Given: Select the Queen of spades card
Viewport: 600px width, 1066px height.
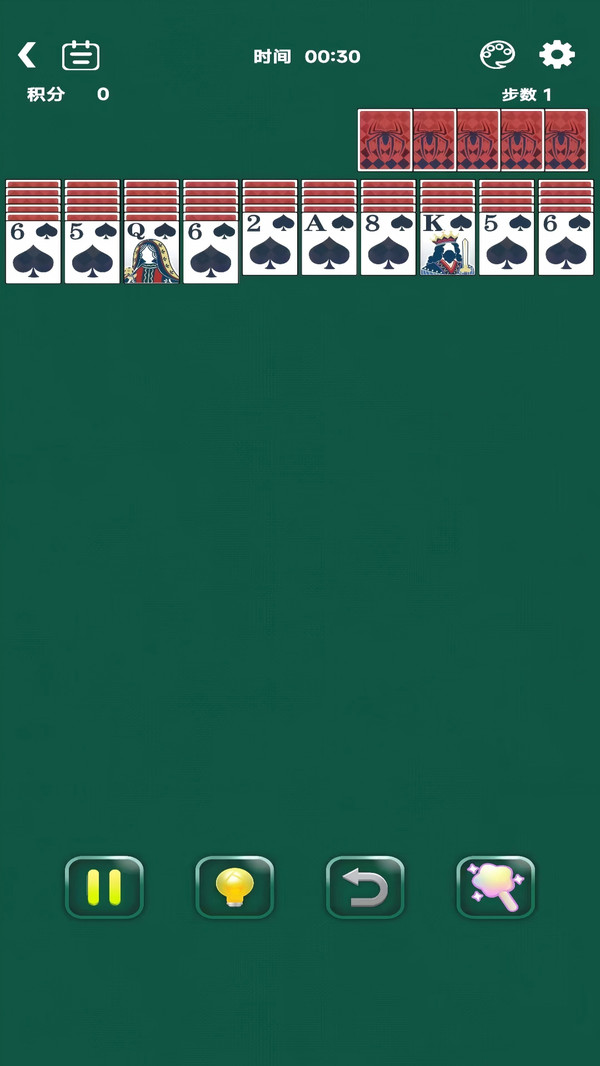Looking at the screenshot, I should click(151, 252).
